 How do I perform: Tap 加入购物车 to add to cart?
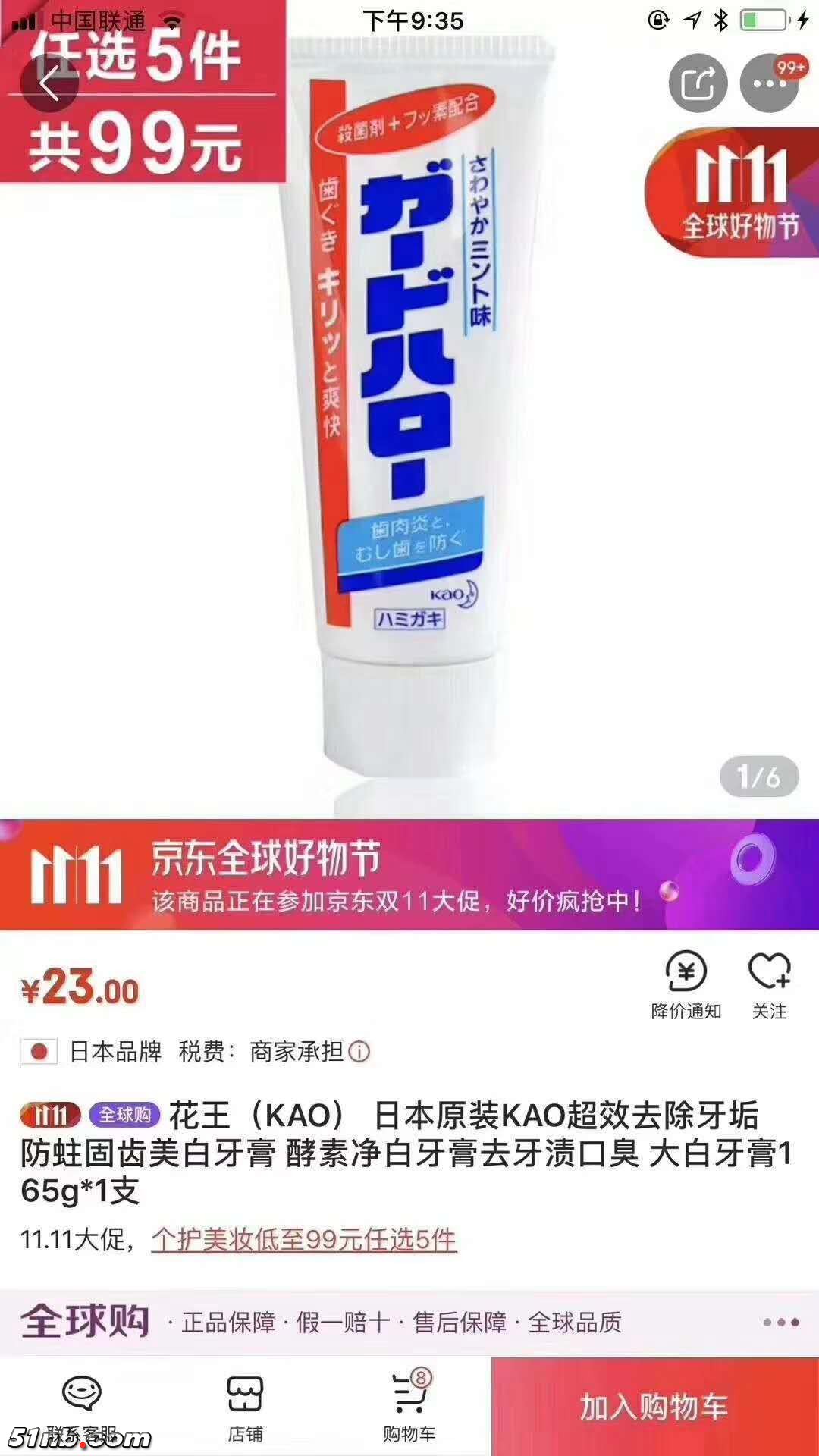click(654, 1407)
